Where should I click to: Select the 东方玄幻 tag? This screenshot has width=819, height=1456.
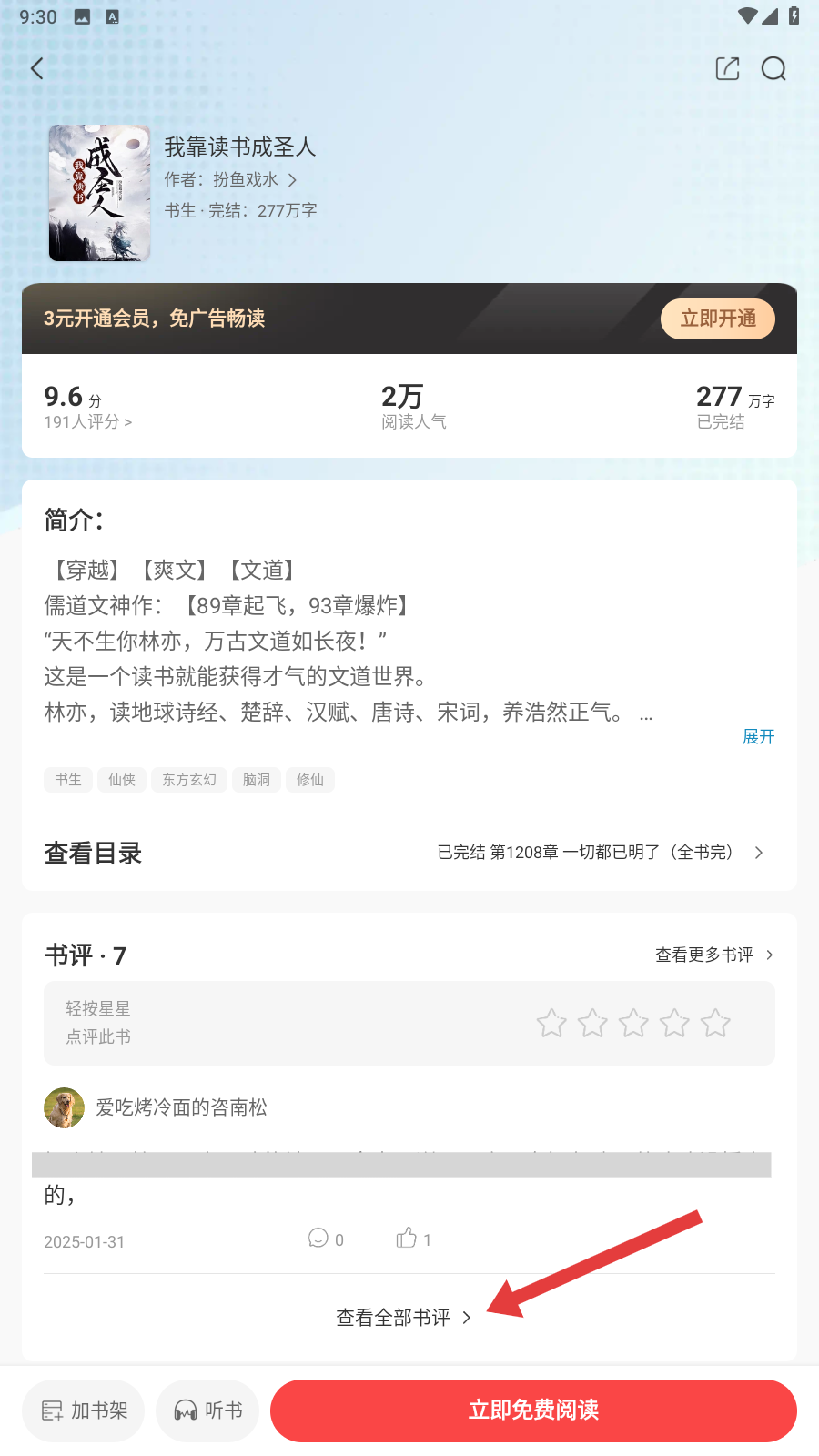pyautogui.click(x=189, y=780)
